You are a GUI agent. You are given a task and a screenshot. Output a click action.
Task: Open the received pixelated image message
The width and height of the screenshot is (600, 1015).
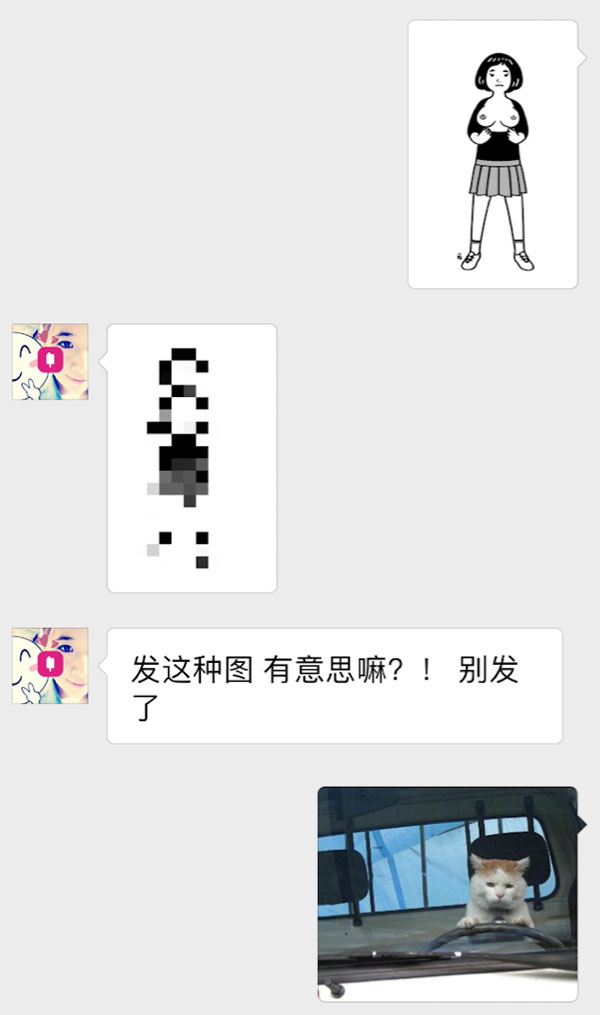[x=191, y=458]
